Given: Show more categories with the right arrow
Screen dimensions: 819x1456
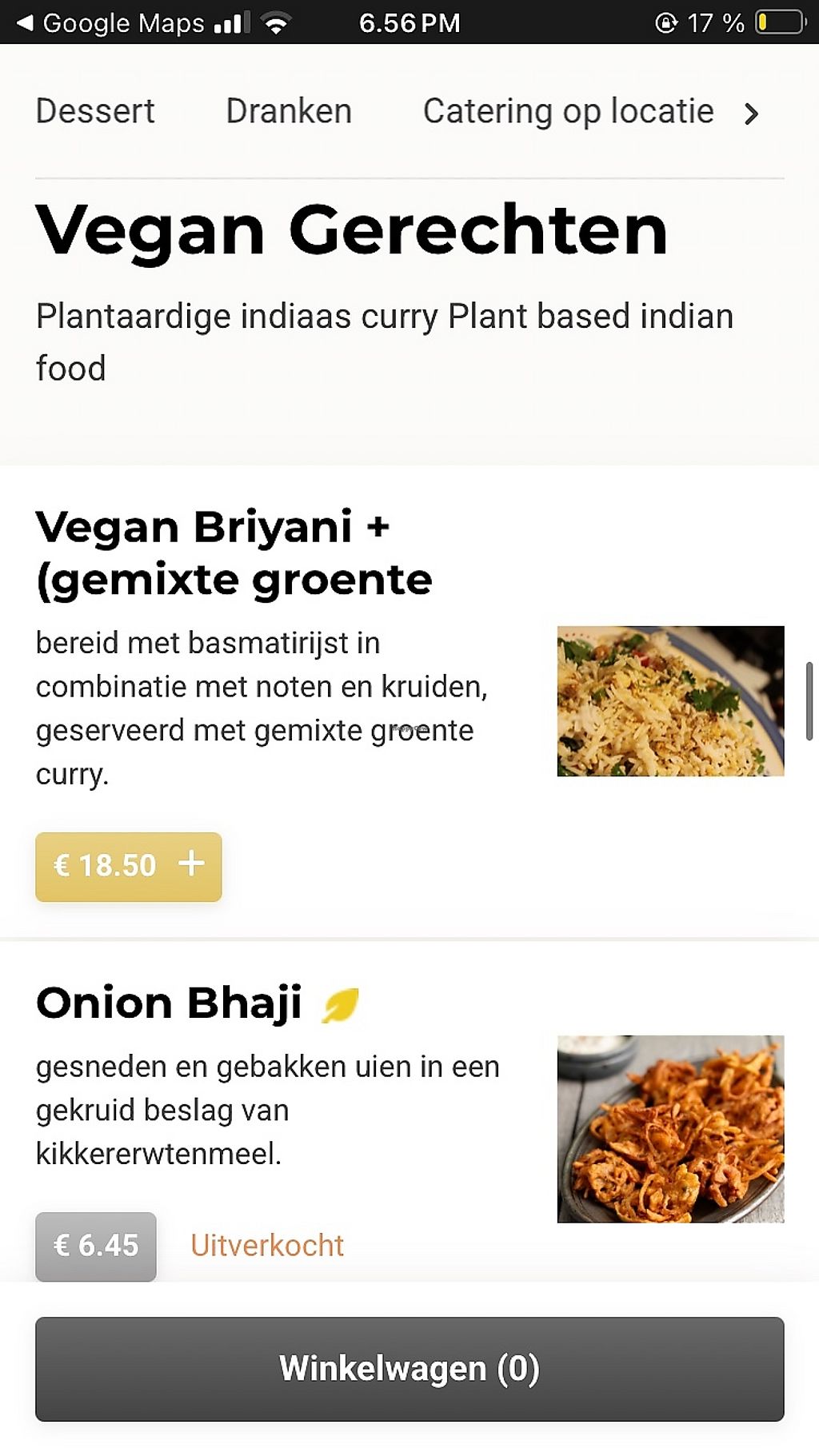Looking at the screenshot, I should [x=751, y=114].
